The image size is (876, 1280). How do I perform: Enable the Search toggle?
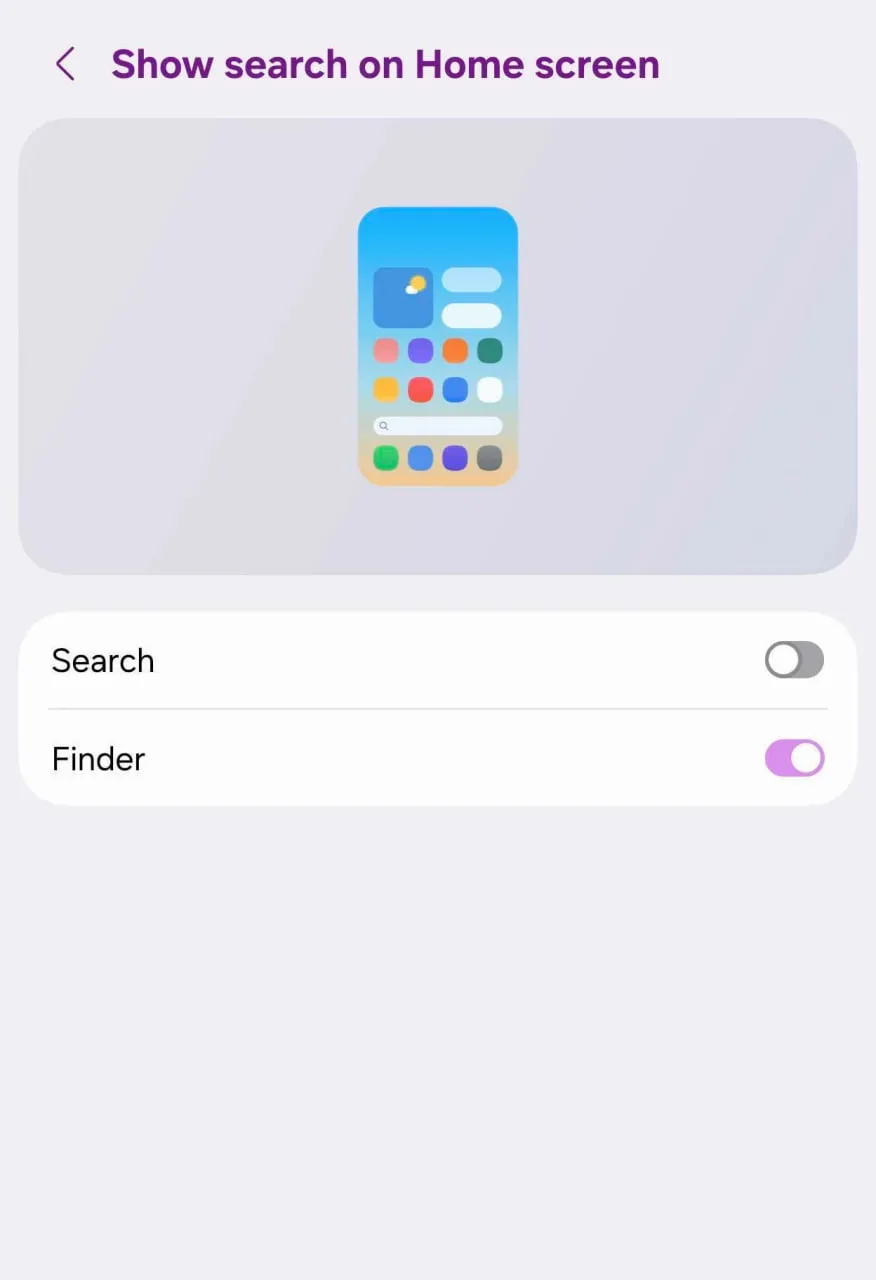pos(794,660)
